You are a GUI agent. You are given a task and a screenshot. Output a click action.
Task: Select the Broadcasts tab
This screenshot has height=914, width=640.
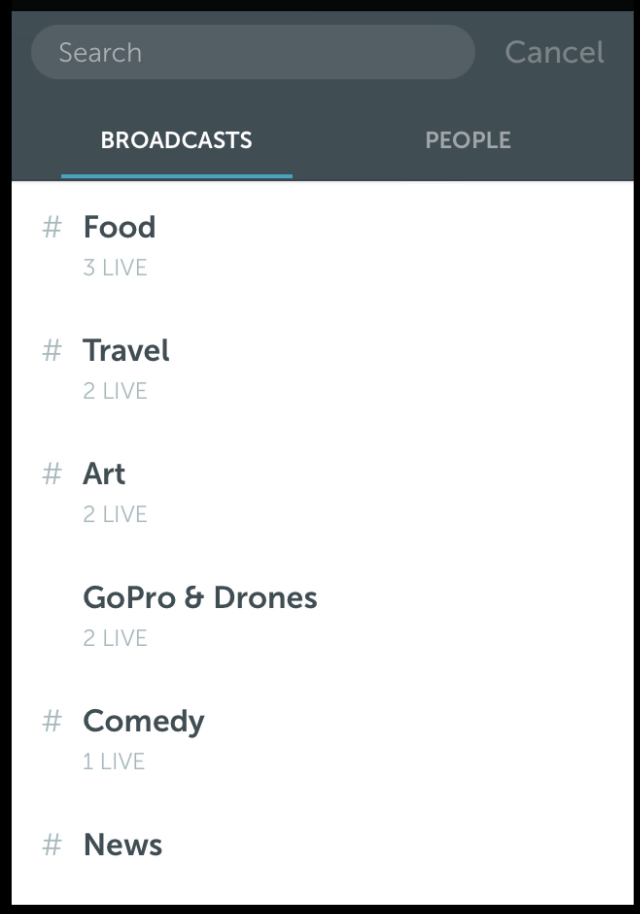[x=176, y=141]
